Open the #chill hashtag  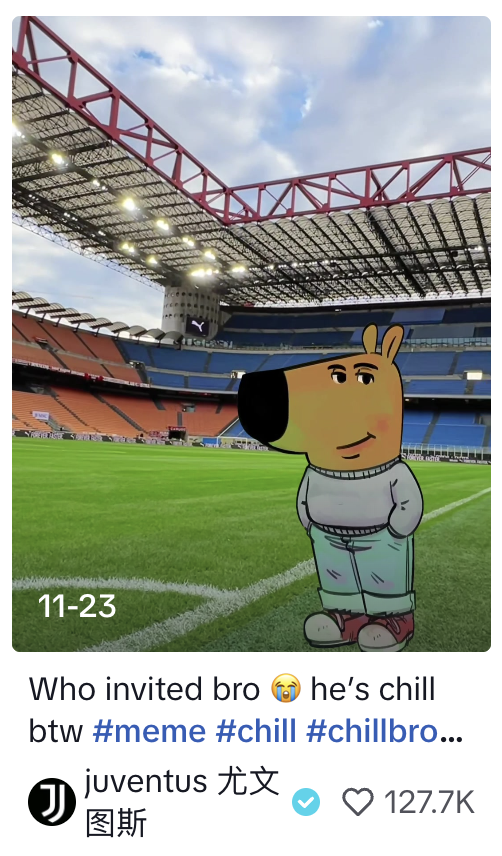click(256, 732)
